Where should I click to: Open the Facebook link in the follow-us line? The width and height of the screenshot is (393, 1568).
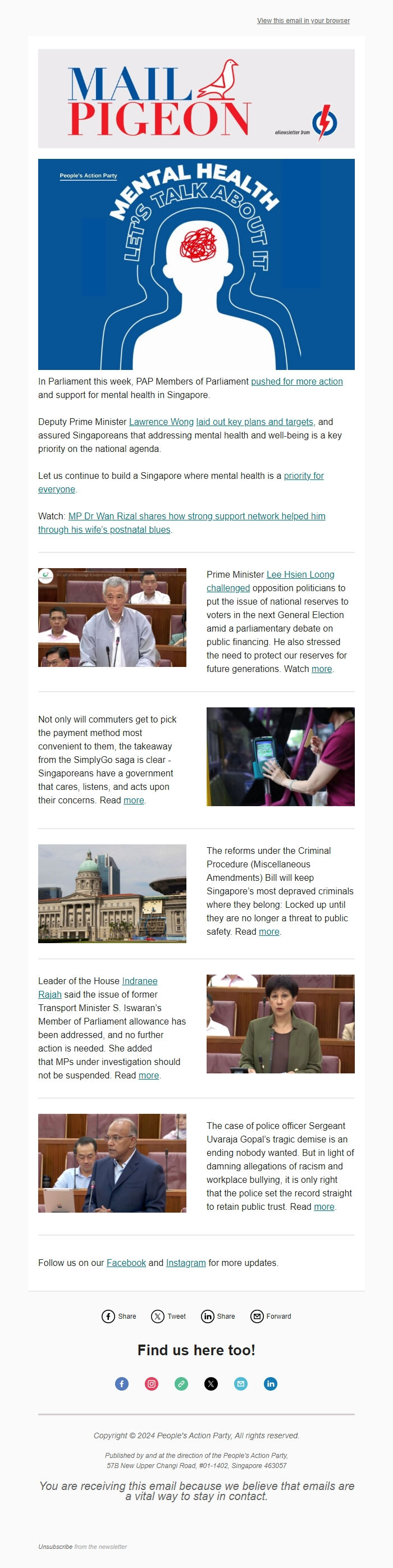[x=126, y=1263]
